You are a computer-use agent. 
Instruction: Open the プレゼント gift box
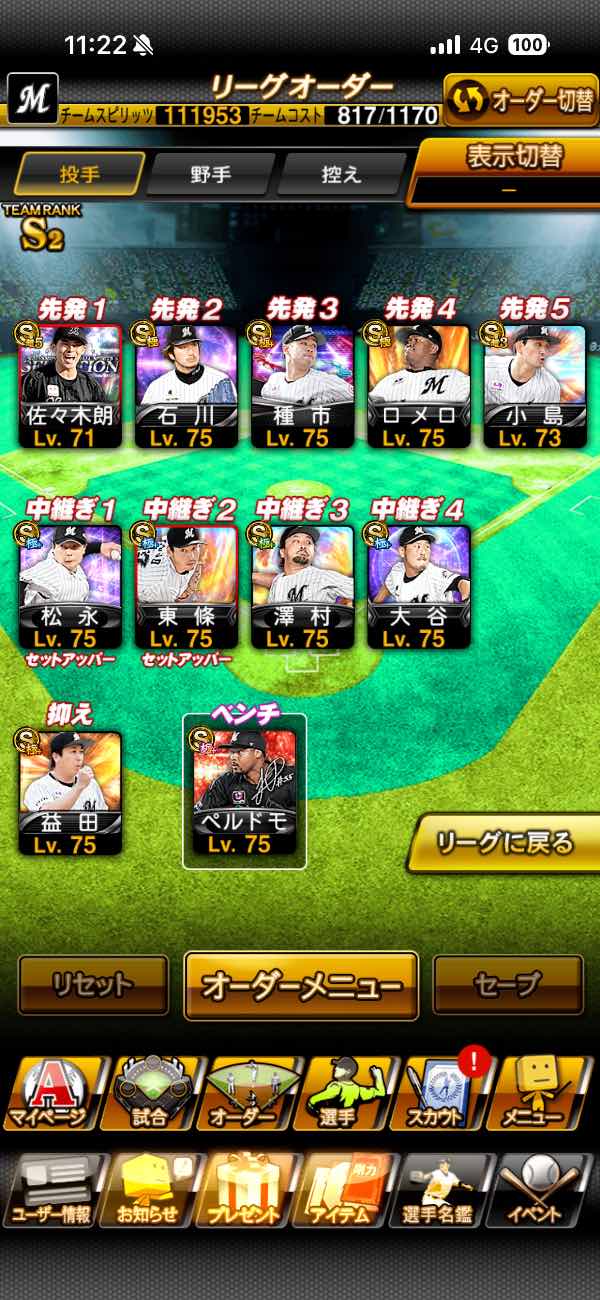click(x=248, y=1190)
